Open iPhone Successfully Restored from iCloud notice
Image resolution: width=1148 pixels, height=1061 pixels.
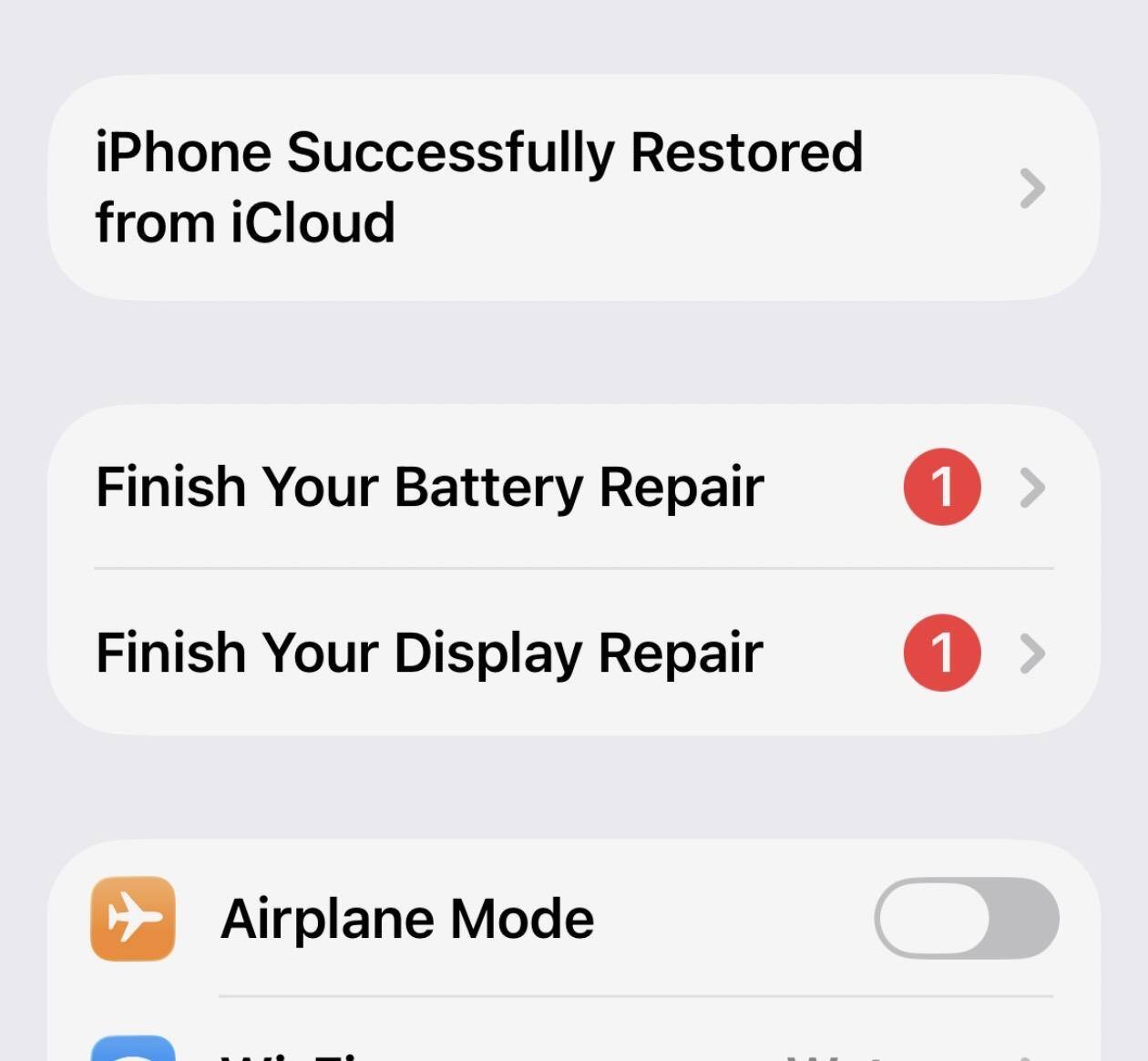coord(572,188)
